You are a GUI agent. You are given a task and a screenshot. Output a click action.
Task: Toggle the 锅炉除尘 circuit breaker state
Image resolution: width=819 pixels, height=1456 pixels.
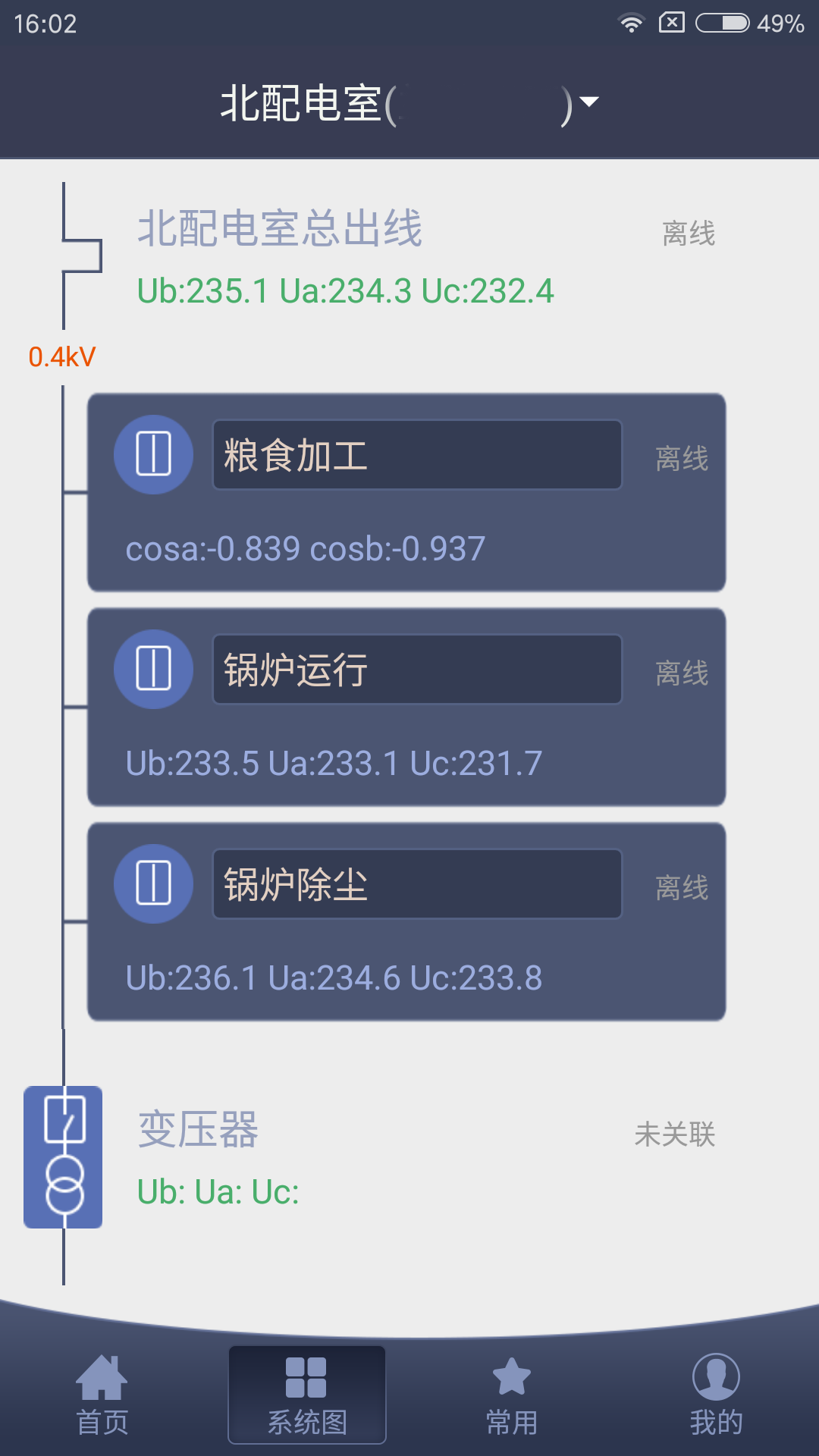click(153, 883)
